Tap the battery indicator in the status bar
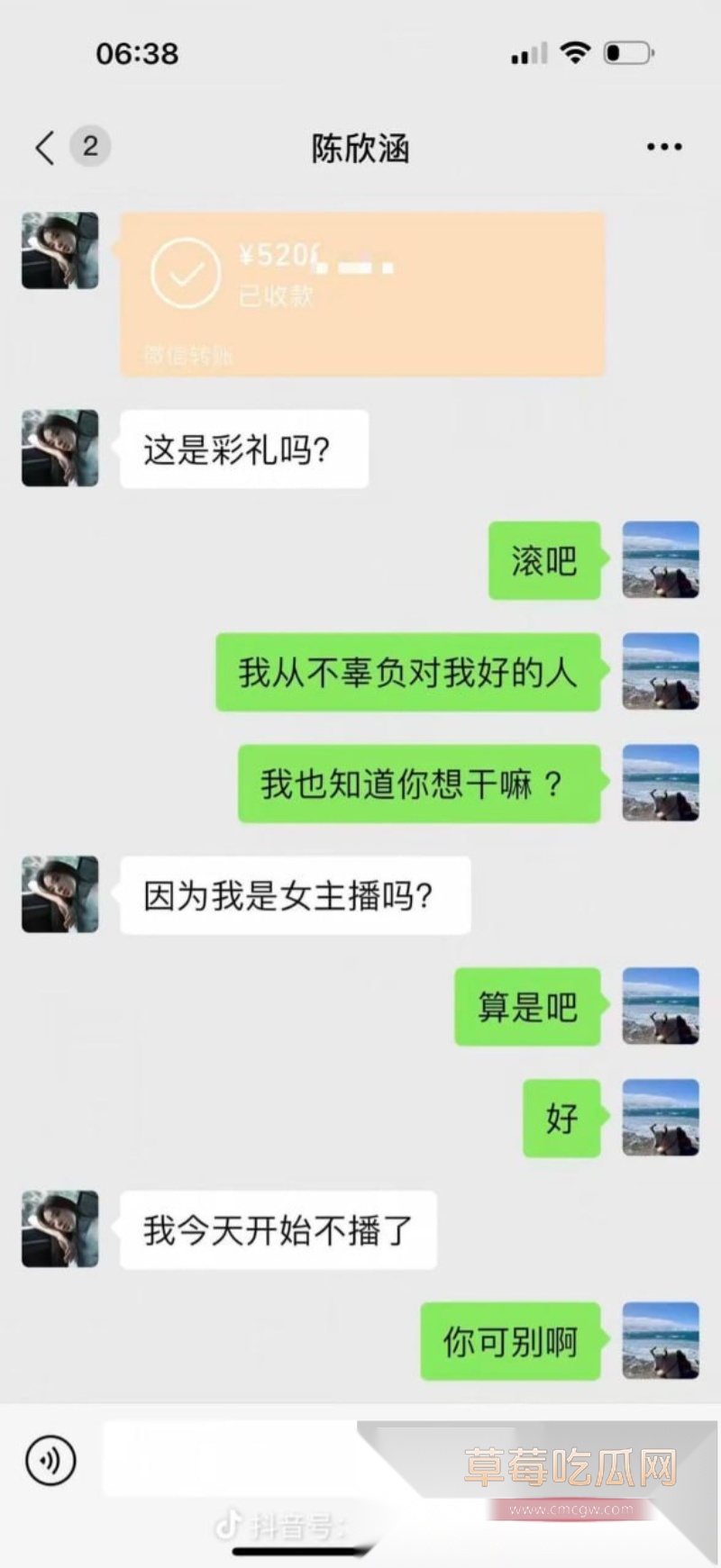 [x=627, y=52]
